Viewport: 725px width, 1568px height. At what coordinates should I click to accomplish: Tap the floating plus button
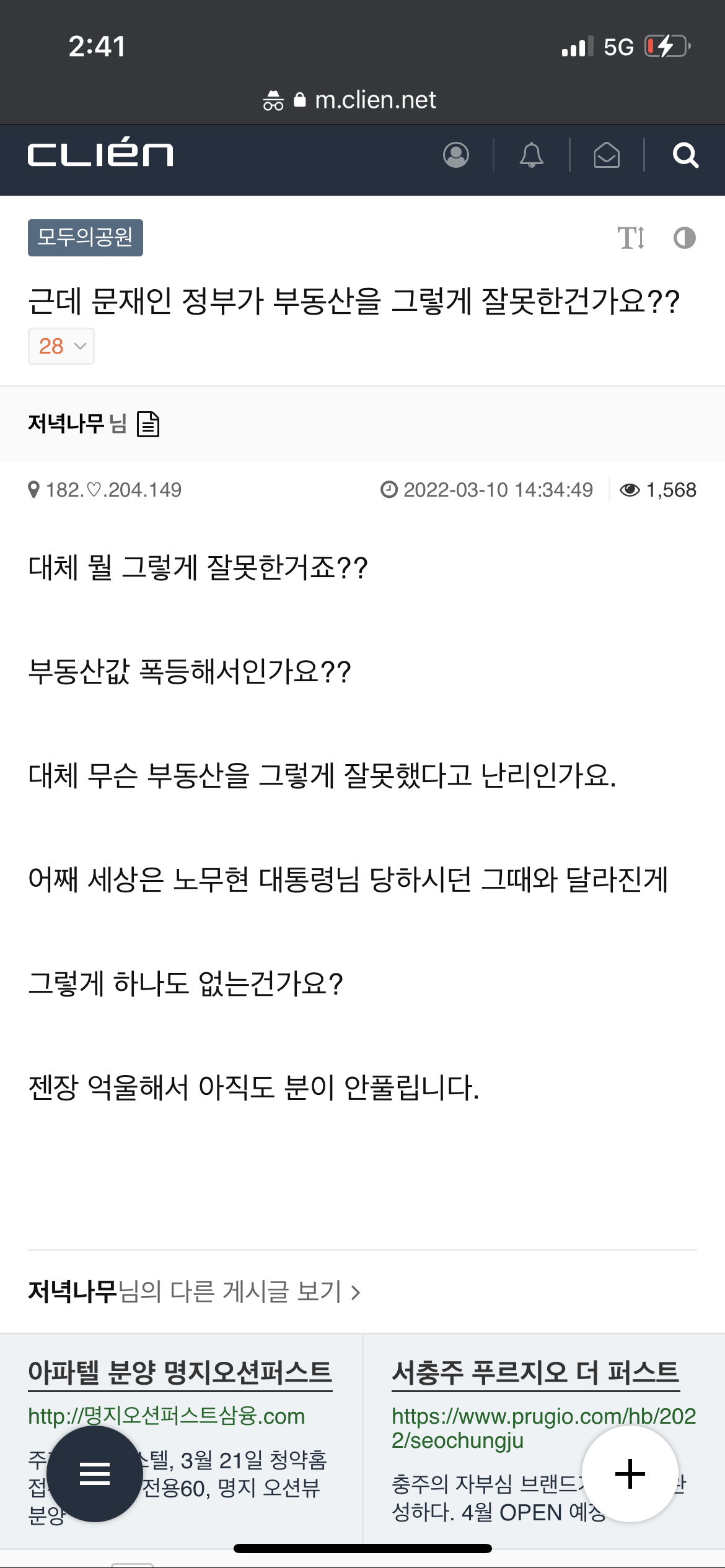pos(630,1474)
